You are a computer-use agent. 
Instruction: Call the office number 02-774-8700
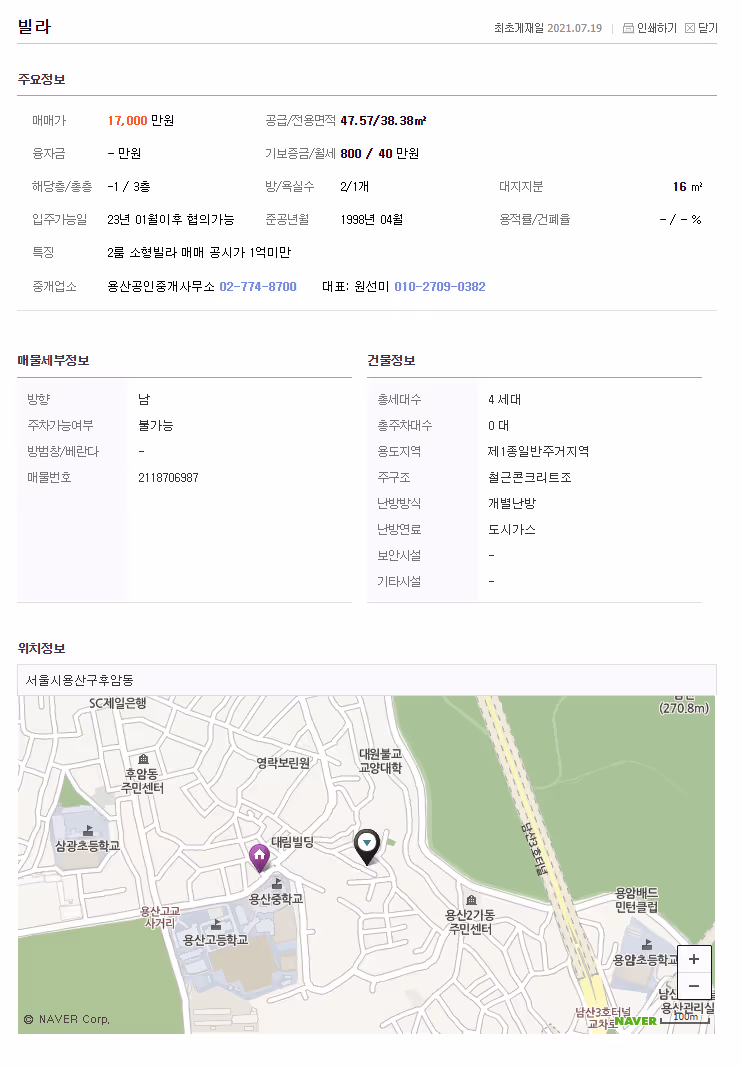click(258, 287)
